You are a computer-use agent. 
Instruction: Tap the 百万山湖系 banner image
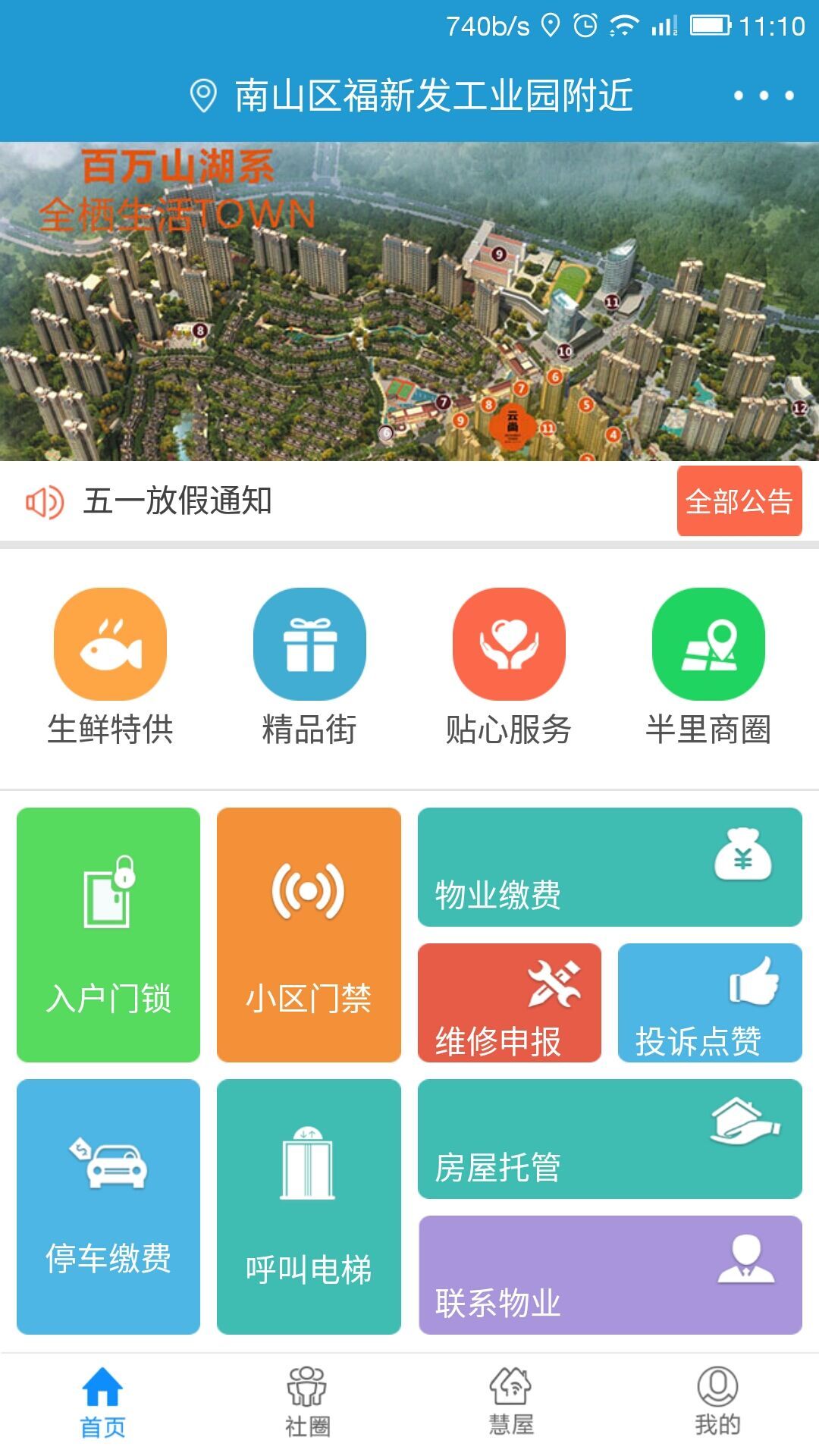point(409,296)
